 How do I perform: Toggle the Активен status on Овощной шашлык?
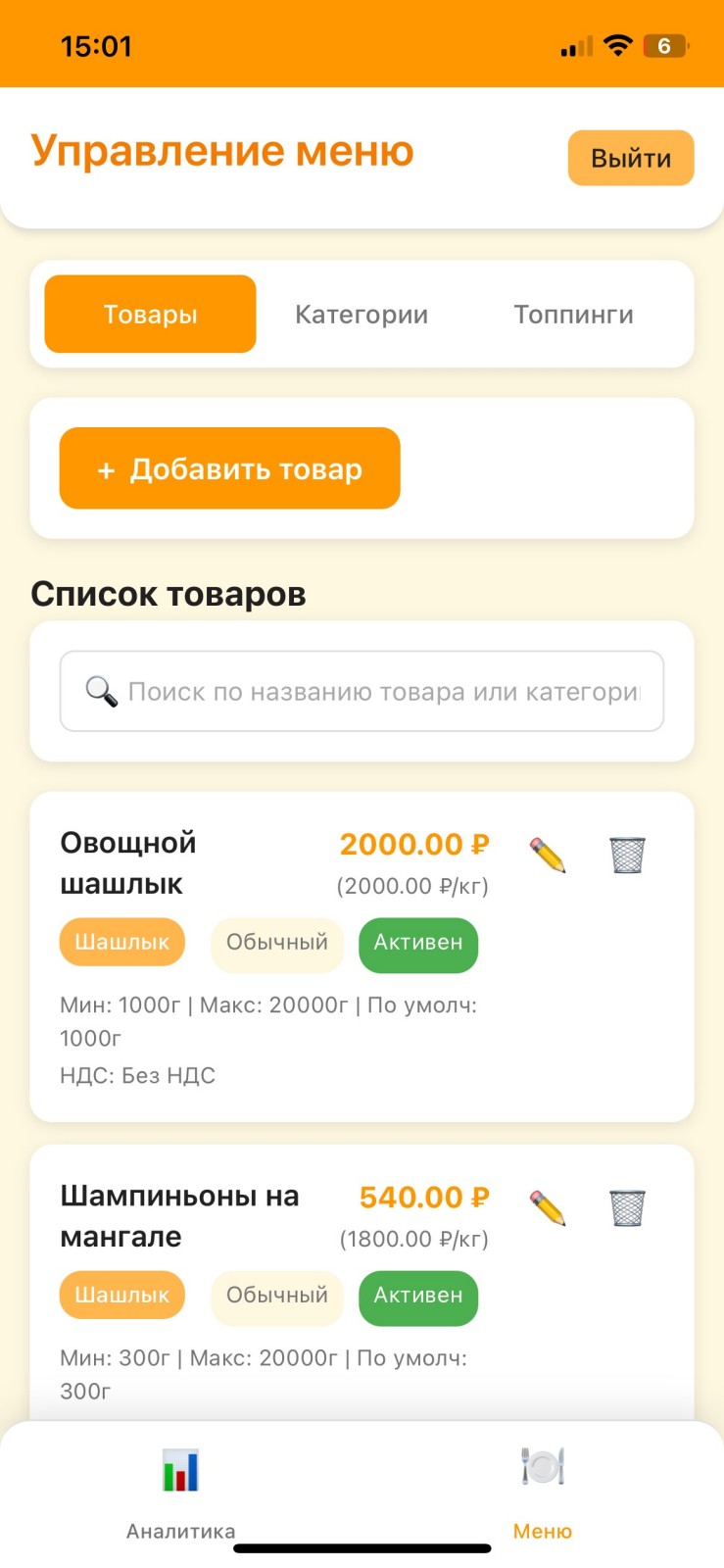pos(417,944)
